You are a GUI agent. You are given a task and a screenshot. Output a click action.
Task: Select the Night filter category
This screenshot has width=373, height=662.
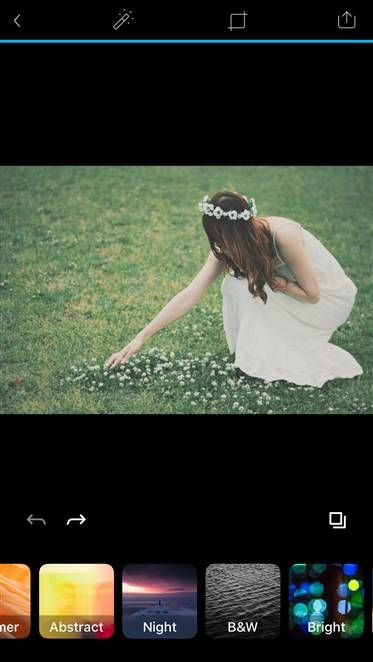tap(160, 601)
